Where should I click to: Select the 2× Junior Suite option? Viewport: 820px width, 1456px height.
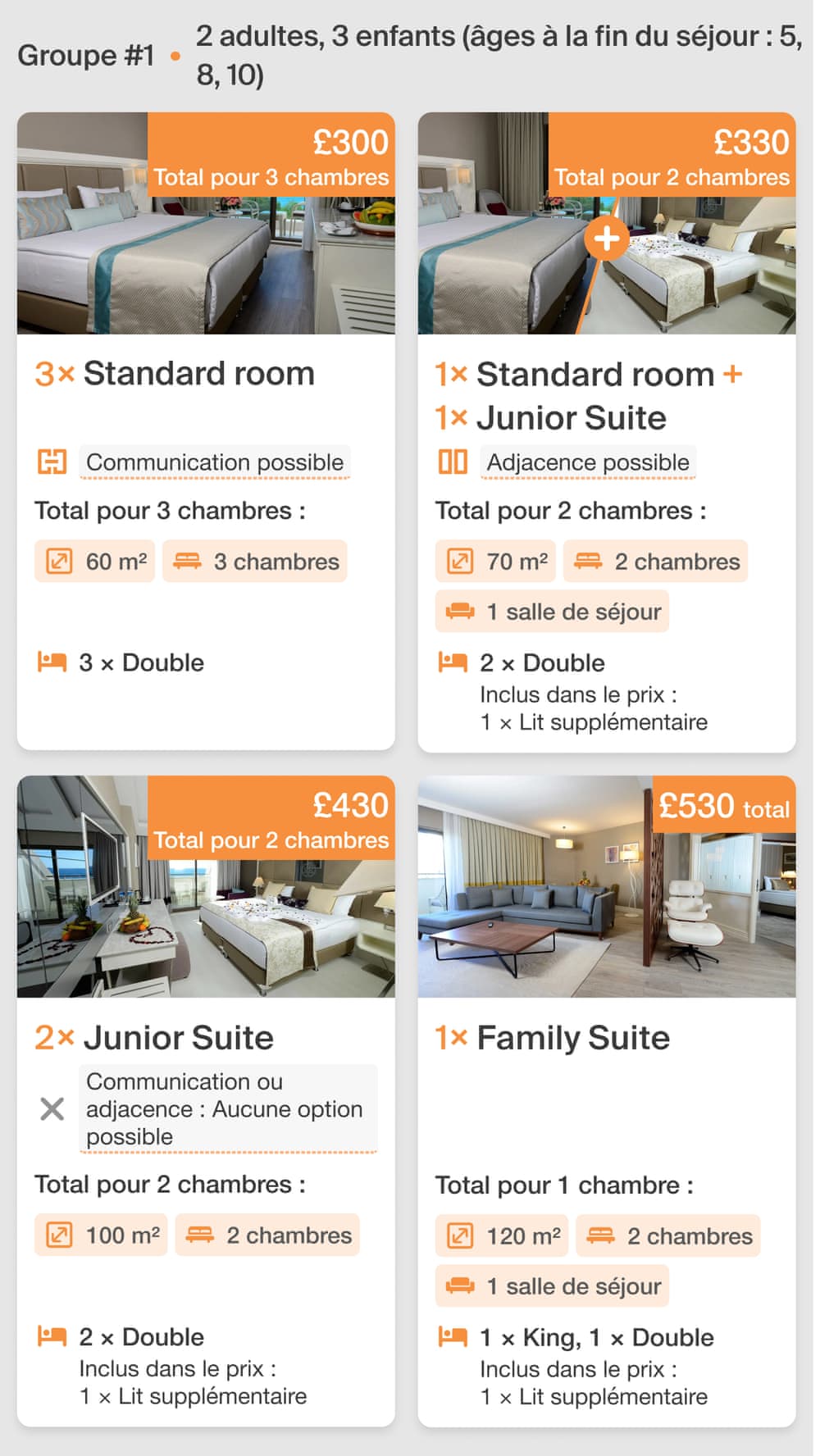click(179, 1038)
